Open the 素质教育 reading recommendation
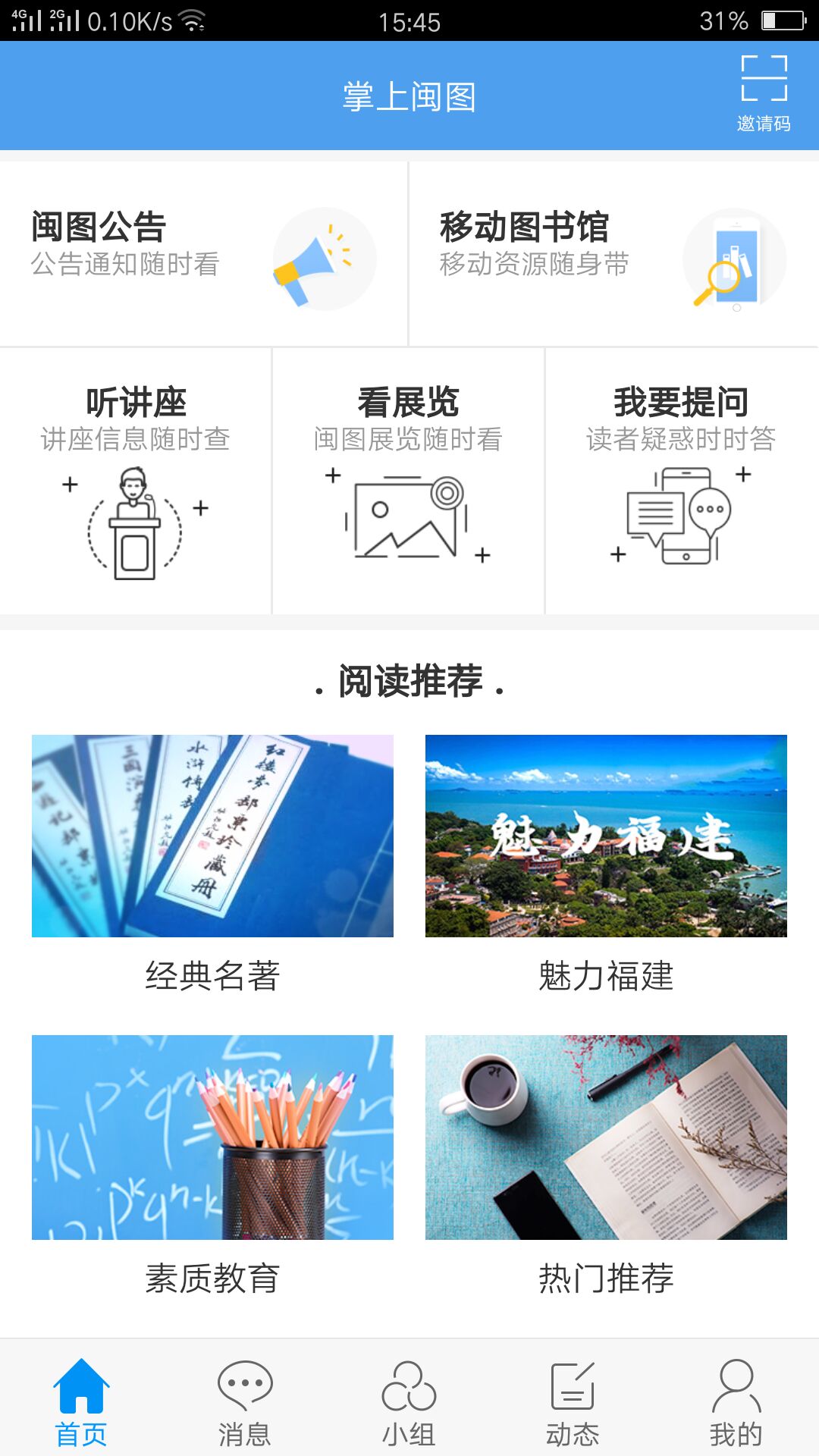819x1456 pixels. [212, 1166]
